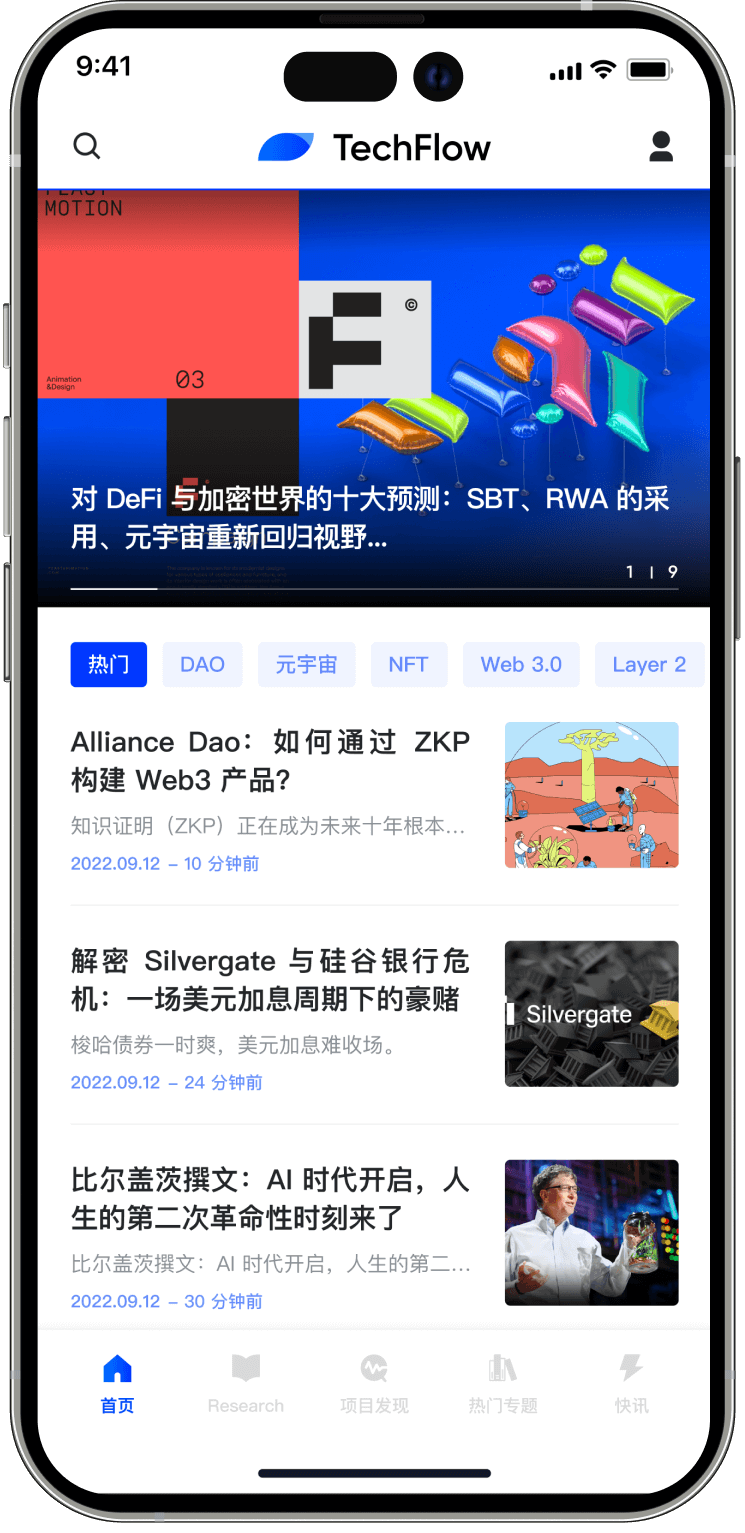
Task: Select the Layer 2 category chip
Action: click(649, 665)
